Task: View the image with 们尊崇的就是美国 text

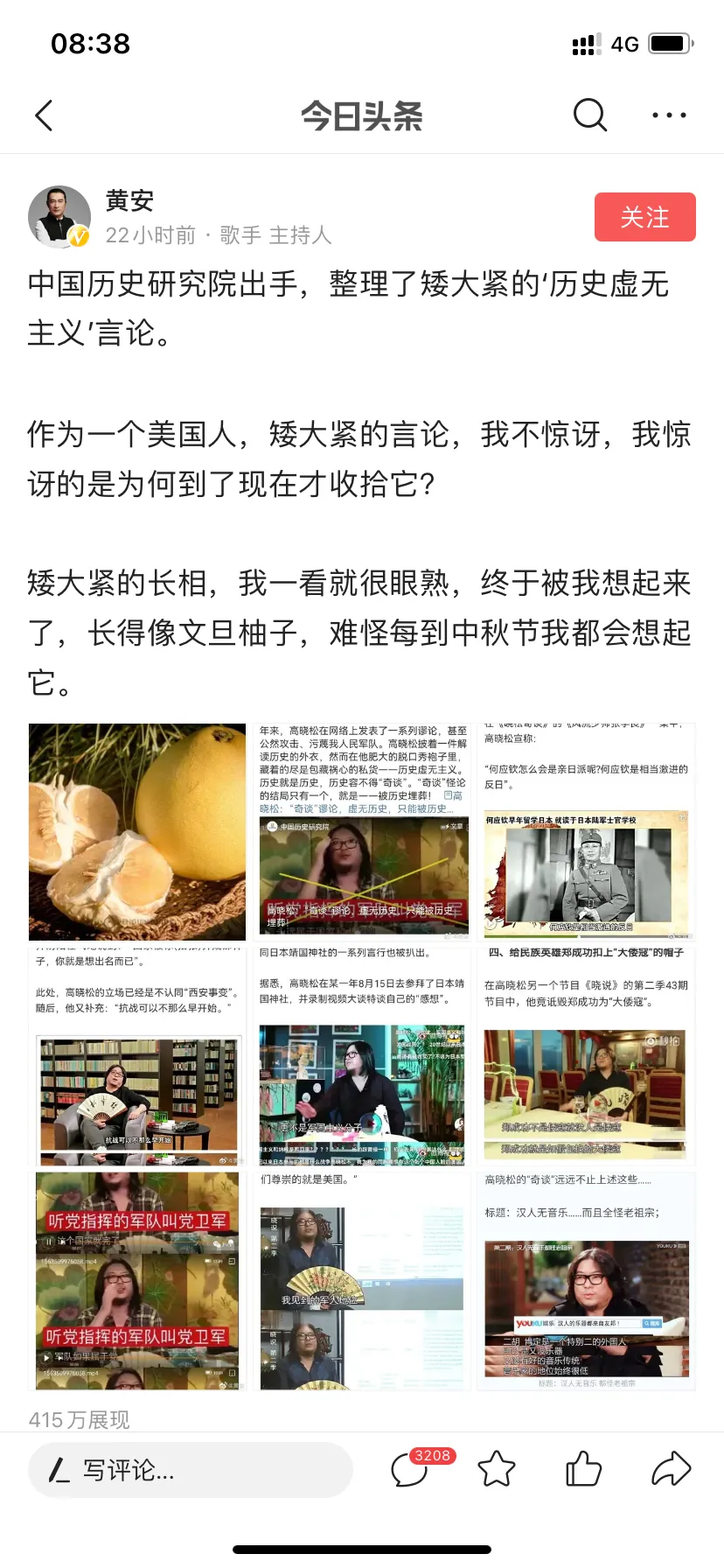Action: tap(363, 1281)
